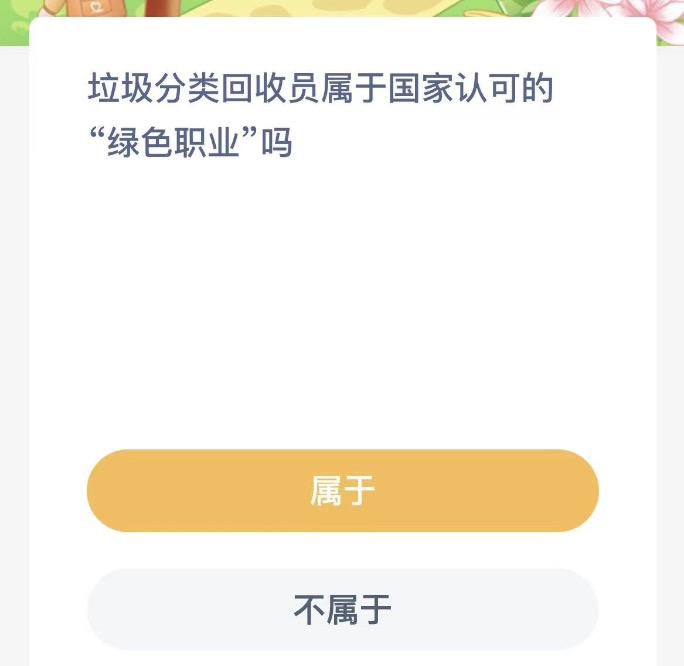Screen dimensions: 684x666
Task: Choose the 不属于 answer option
Action: (342, 609)
